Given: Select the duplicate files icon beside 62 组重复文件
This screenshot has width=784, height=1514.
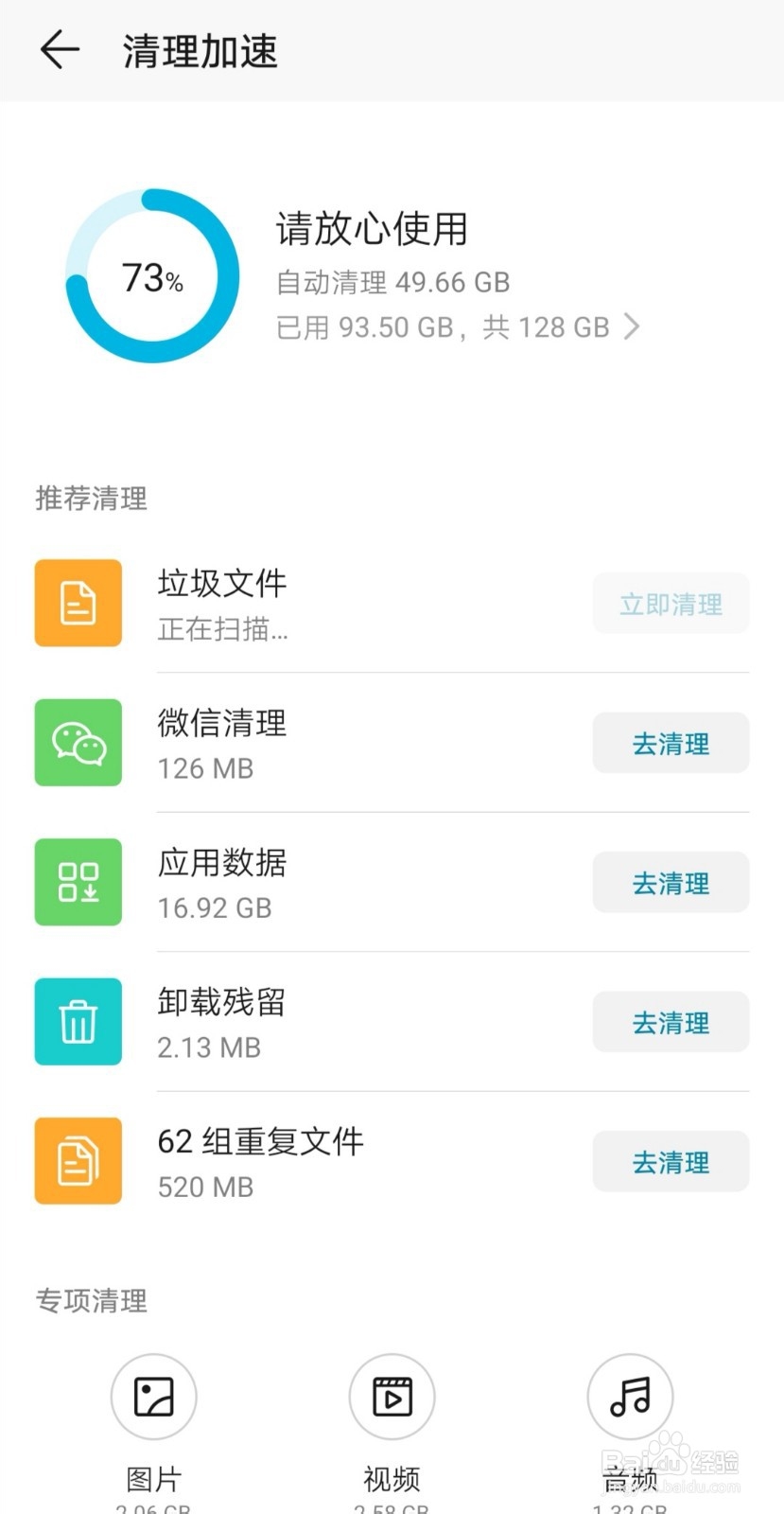Looking at the screenshot, I should pos(78,1161).
